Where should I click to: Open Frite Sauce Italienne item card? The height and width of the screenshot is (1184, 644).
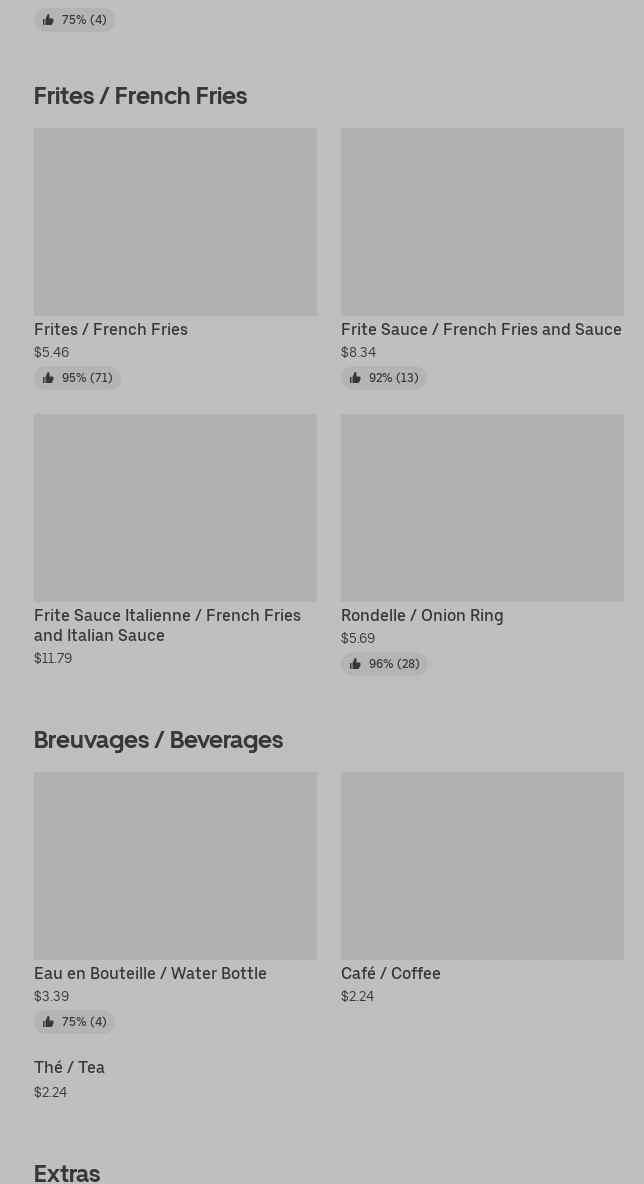(175, 541)
